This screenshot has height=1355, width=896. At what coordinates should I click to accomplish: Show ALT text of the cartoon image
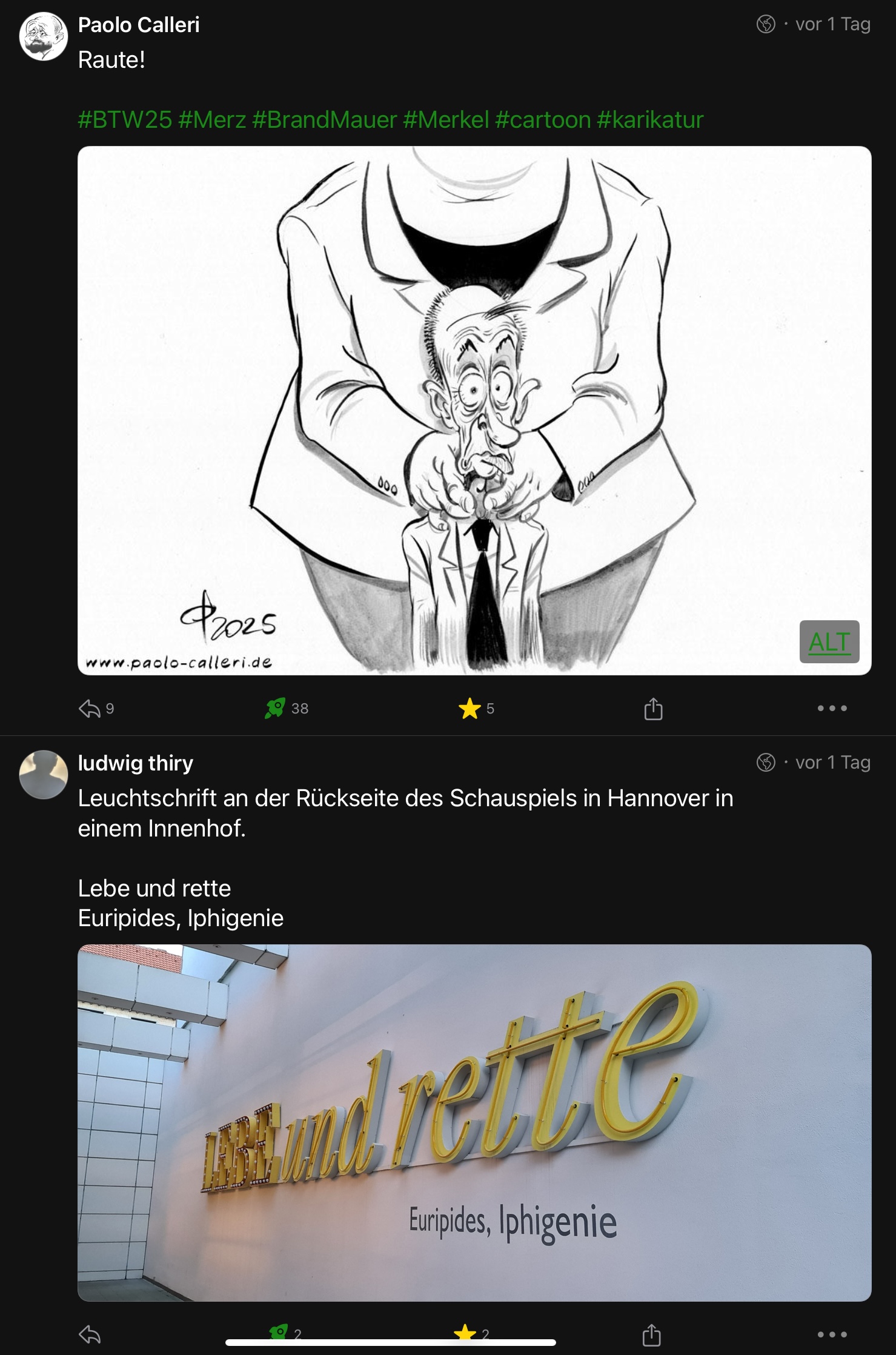tap(829, 641)
